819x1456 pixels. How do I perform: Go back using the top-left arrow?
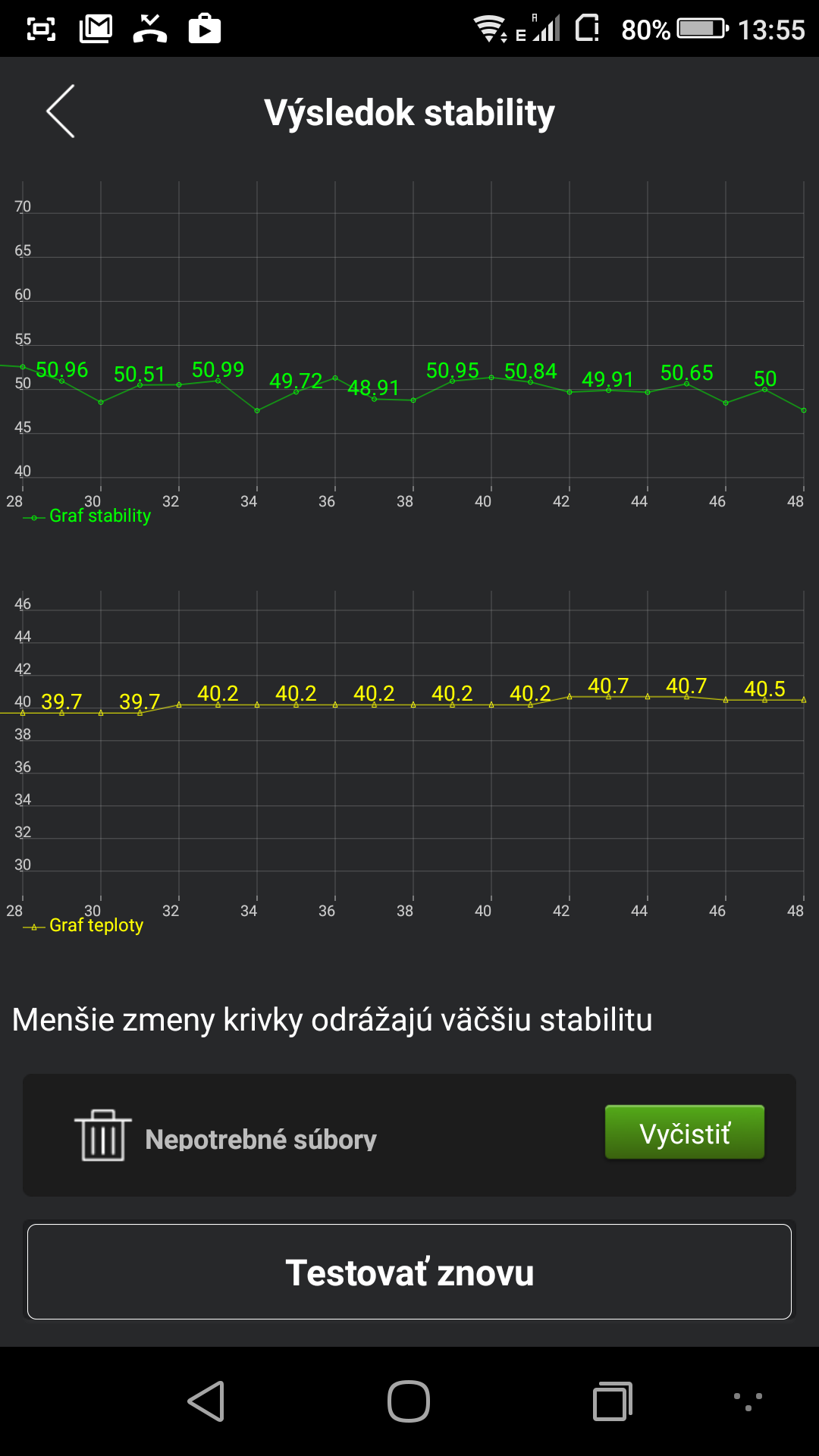click(x=61, y=111)
